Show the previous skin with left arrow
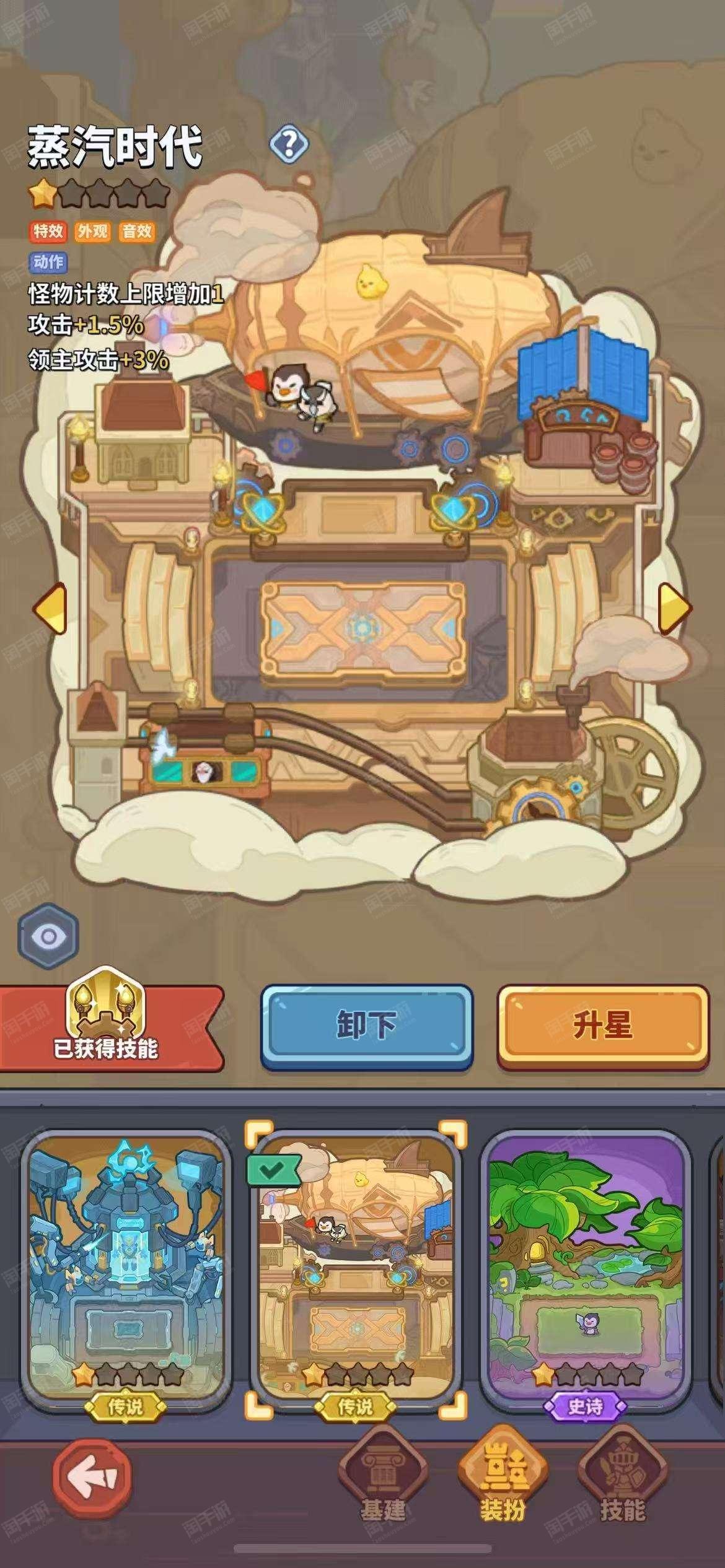This screenshot has height=1568, width=725. (50, 608)
